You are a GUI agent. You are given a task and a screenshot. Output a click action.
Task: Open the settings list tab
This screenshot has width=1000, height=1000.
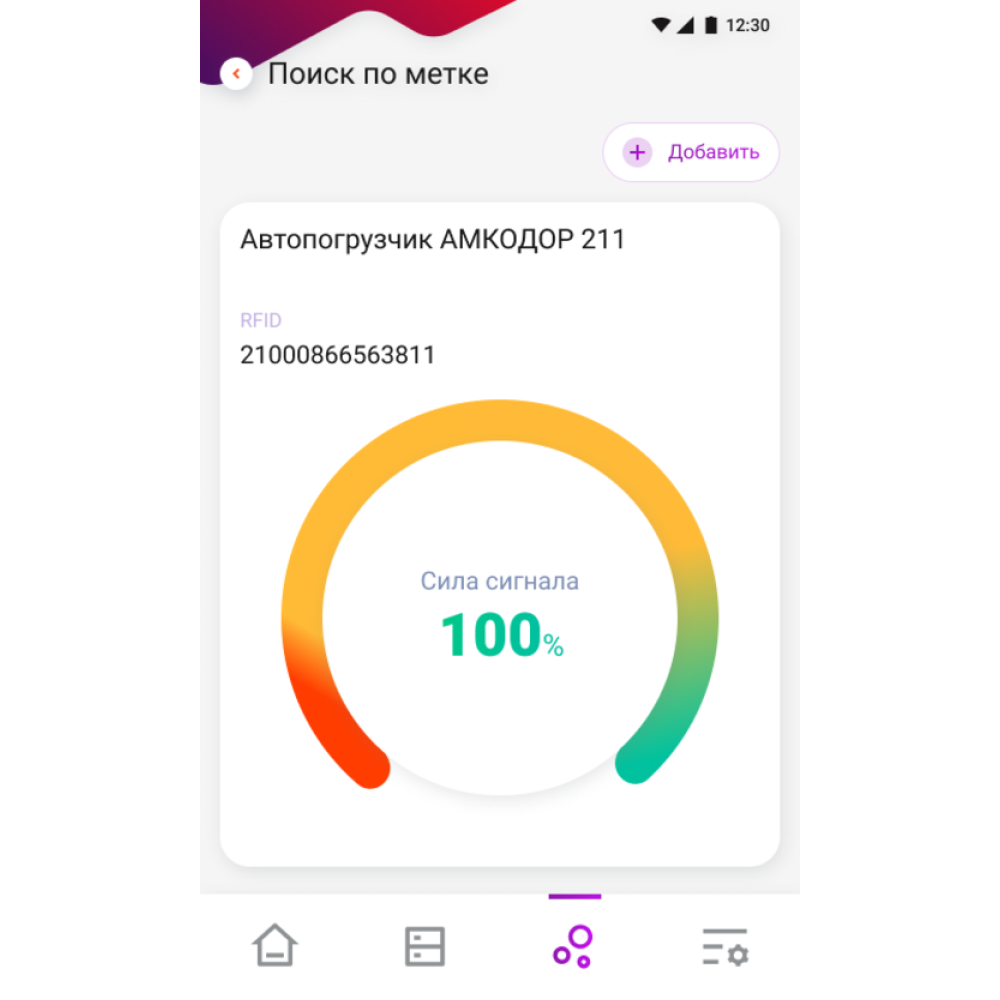click(x=724, y=945)
